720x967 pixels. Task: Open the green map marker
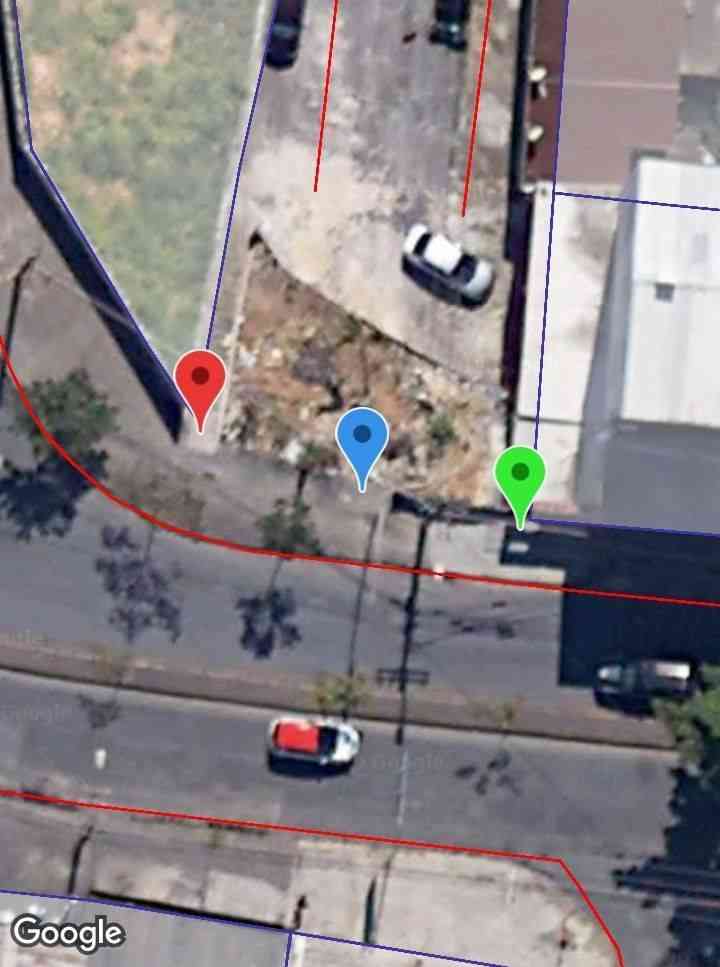520,476
